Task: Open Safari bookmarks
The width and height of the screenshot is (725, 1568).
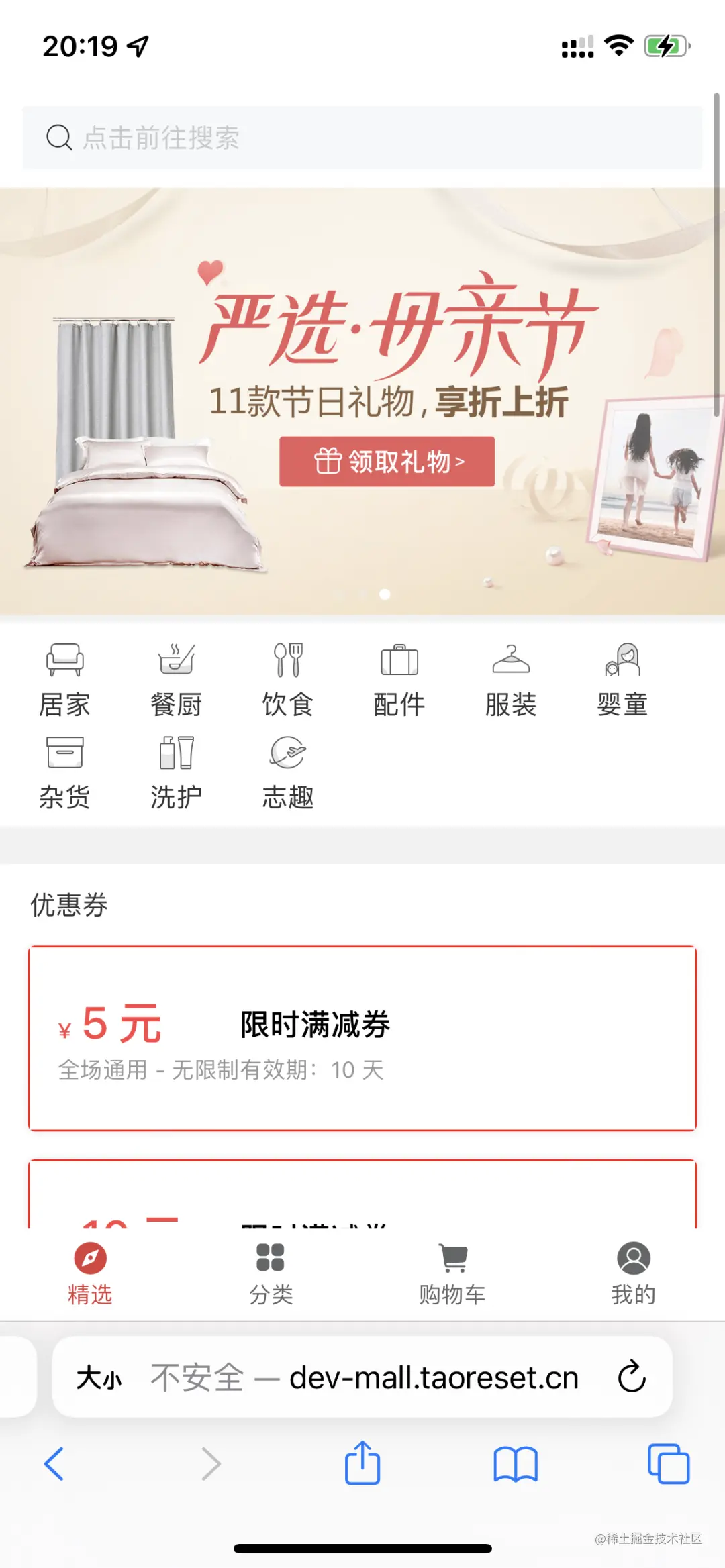Action: point(515,1463)
